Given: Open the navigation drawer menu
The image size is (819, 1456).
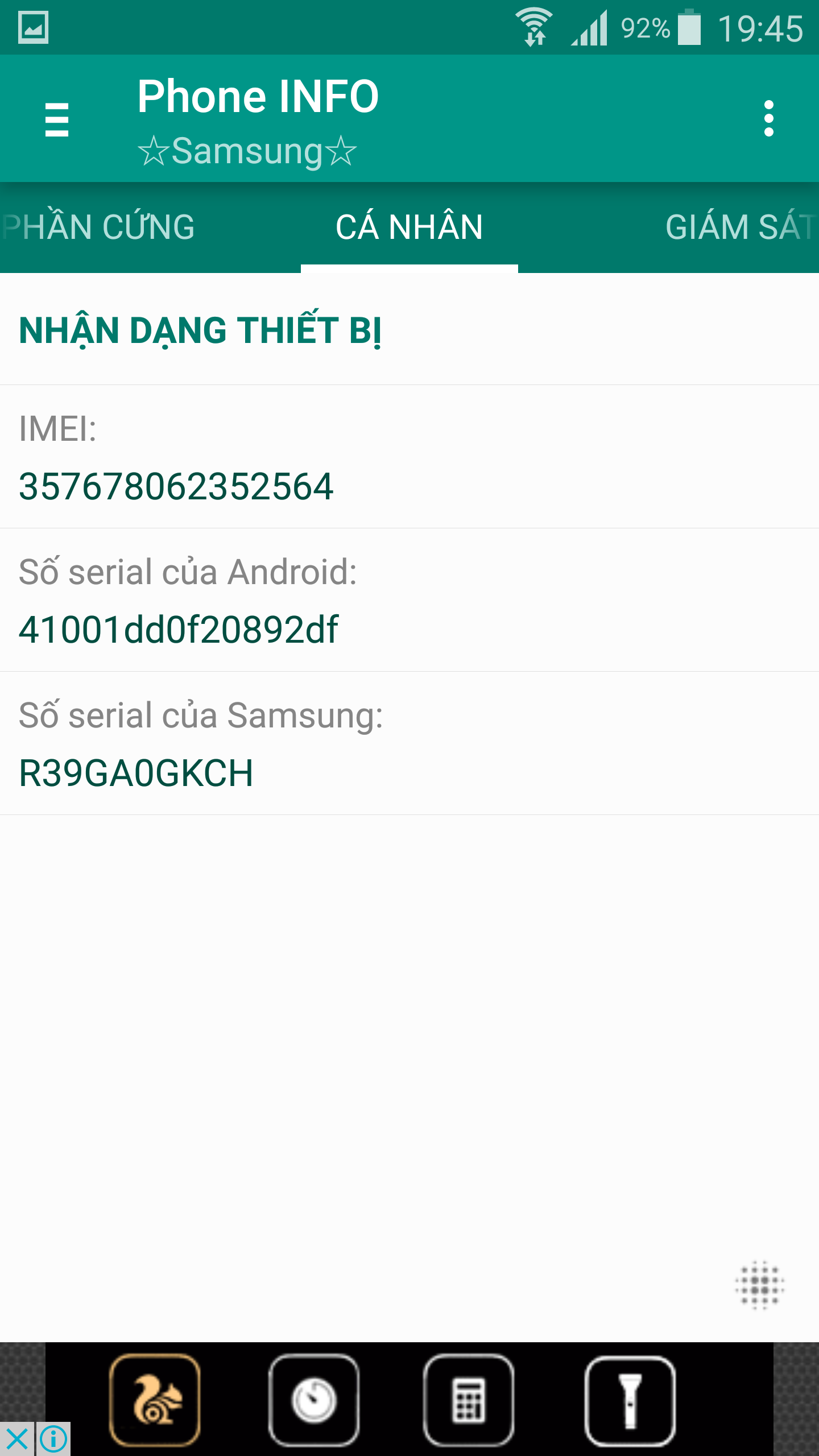Looking at the screenshot, I should coord(57,119).
